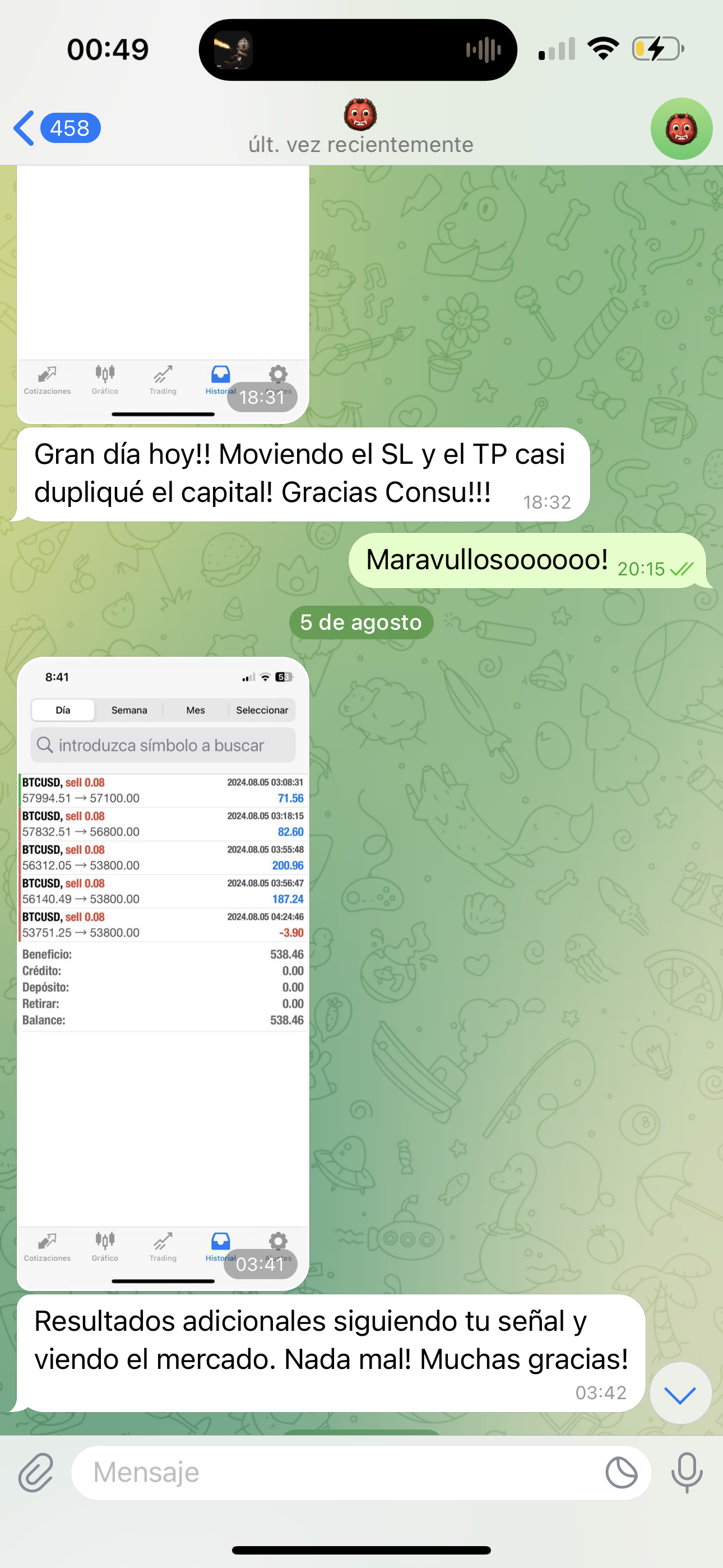Attach a file to the message
723x1568 pixels.
coord(36,1474)
